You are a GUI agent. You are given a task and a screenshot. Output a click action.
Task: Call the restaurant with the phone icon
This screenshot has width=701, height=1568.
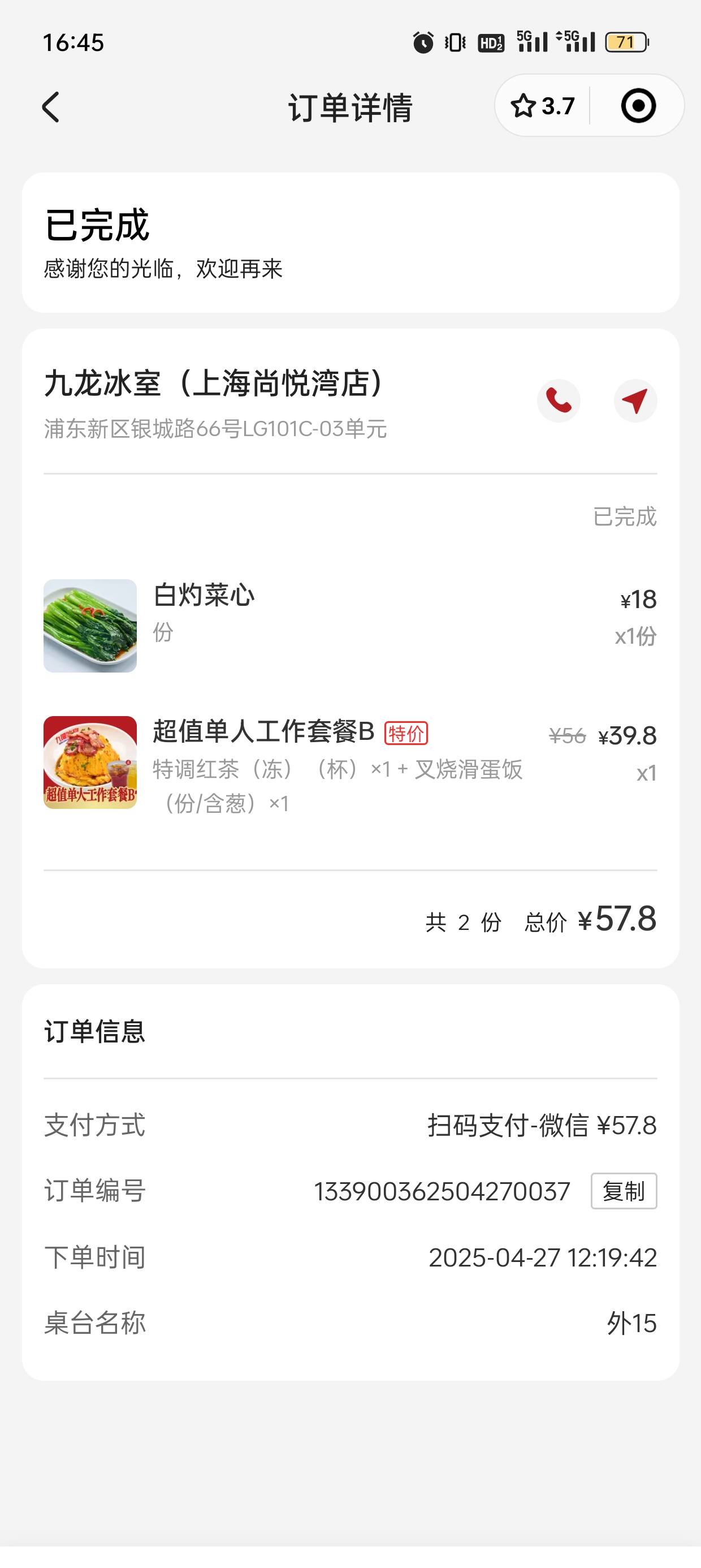(559, 400)
